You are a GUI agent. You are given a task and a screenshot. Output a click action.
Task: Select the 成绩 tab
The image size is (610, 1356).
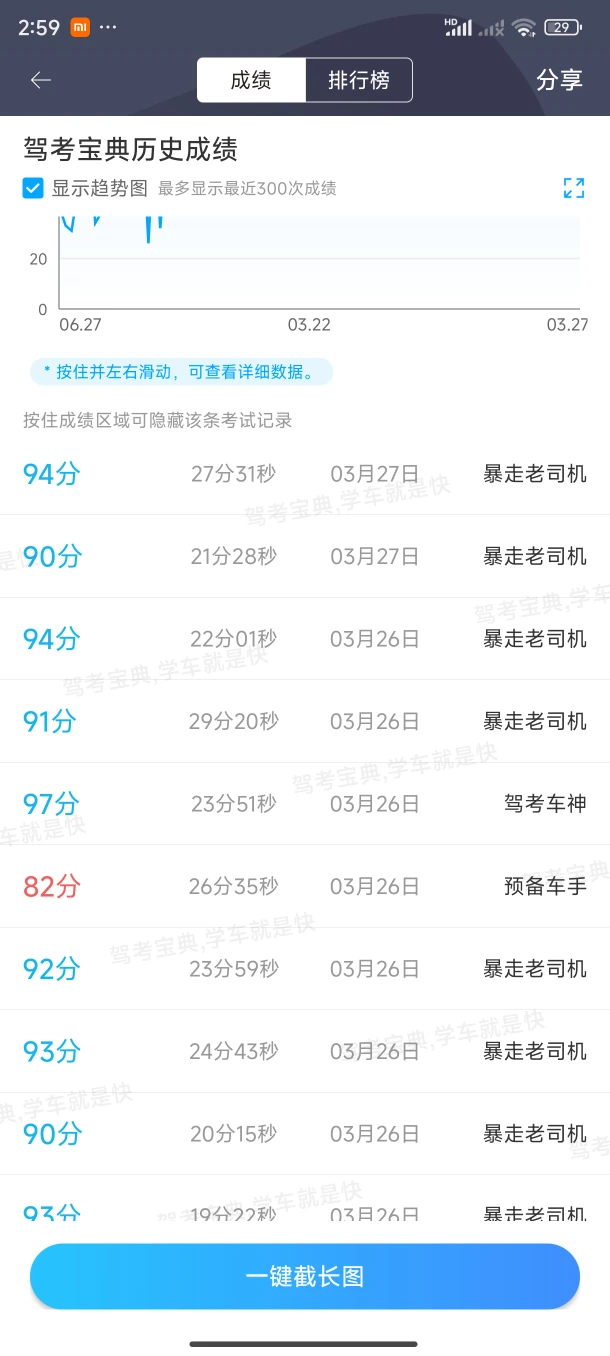click(x=251, y=80)
